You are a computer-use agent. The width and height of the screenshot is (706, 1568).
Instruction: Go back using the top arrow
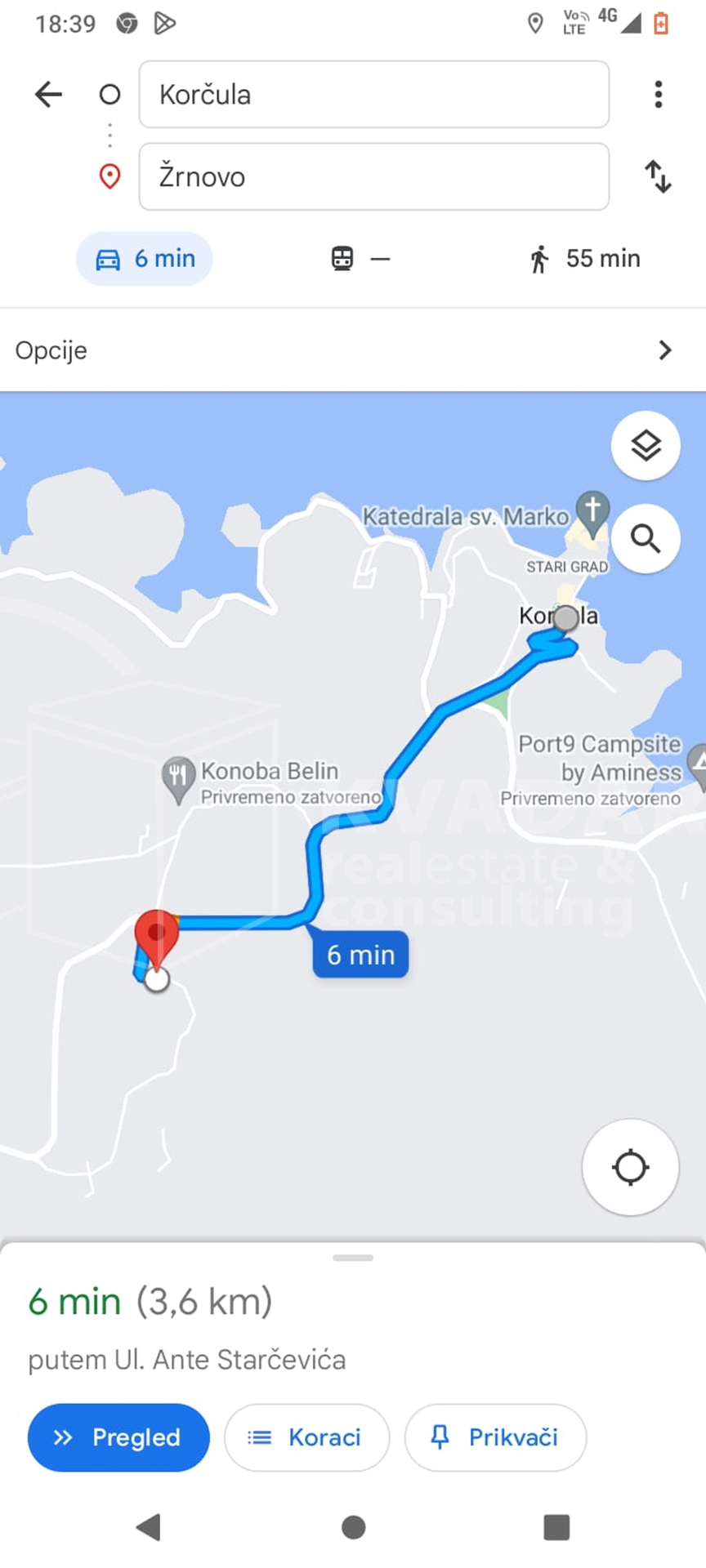[x=48, y=94]
